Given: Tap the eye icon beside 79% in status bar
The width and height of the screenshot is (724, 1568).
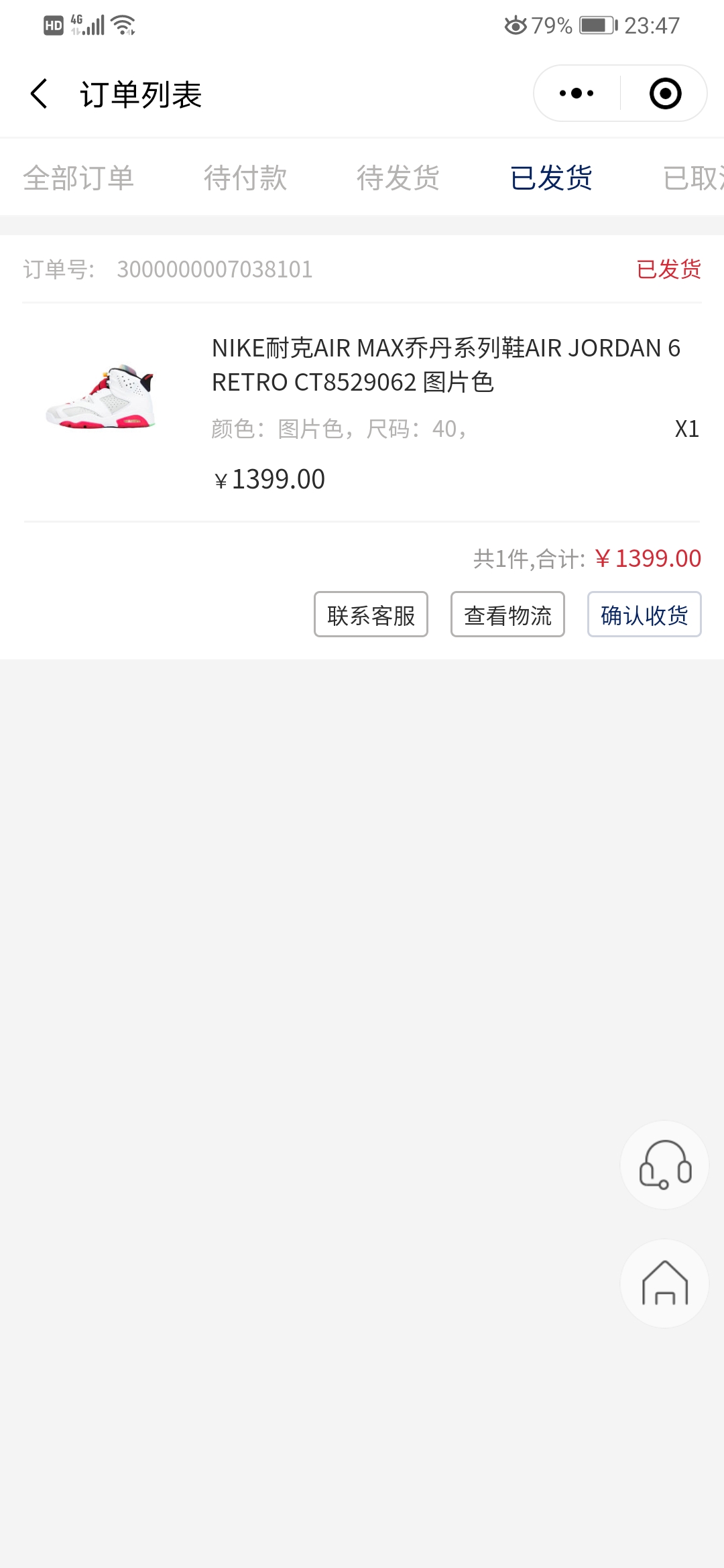Looking at the screenshot, I should 516,25.
